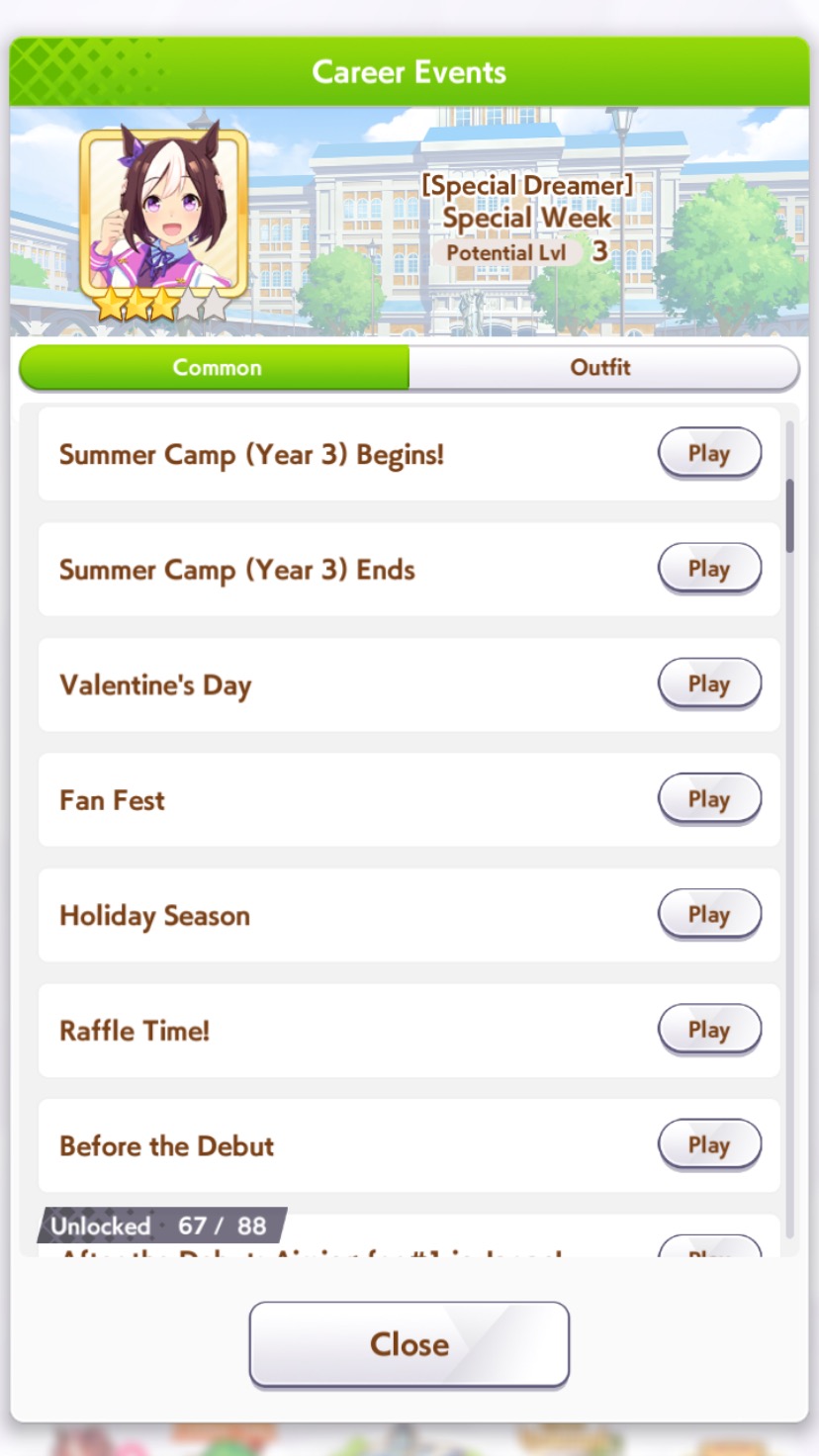The height and width of the screenshot is (1456, 819).
Task: Switch to the Outfit tab
Action: (x=601, y=367)
